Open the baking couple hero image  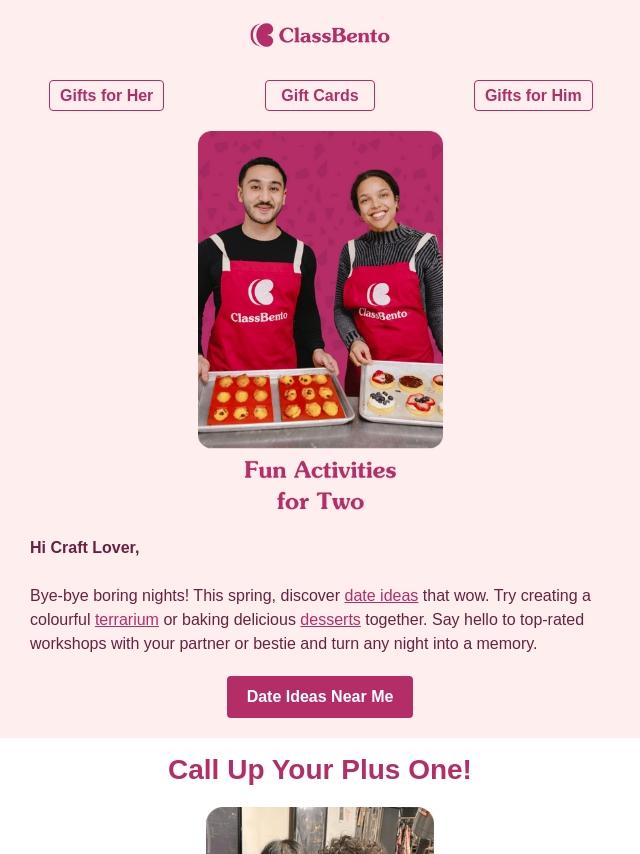[x=320, y=289]
